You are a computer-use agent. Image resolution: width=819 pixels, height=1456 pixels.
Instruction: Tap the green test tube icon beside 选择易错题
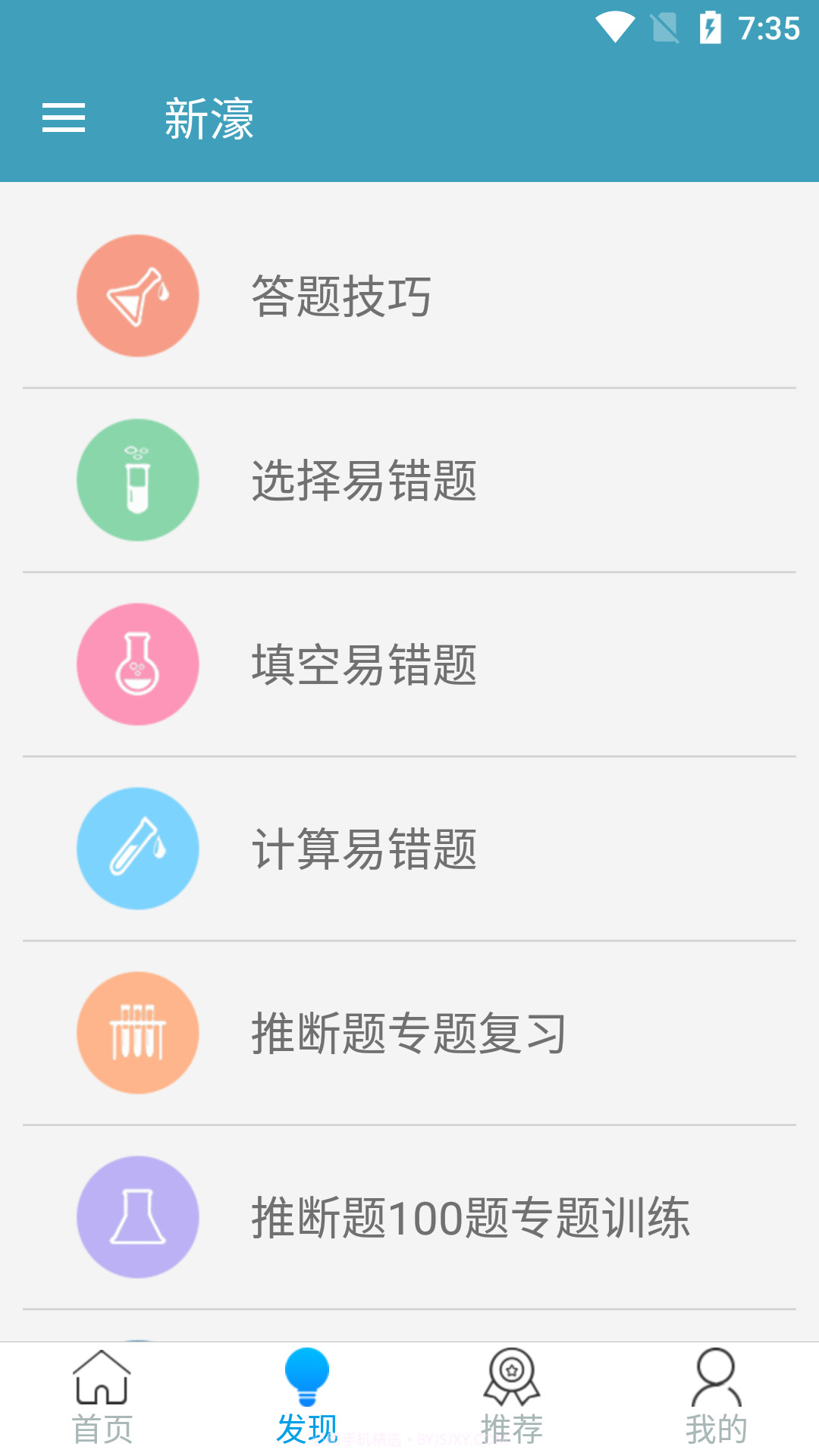[x=137, y=479]
